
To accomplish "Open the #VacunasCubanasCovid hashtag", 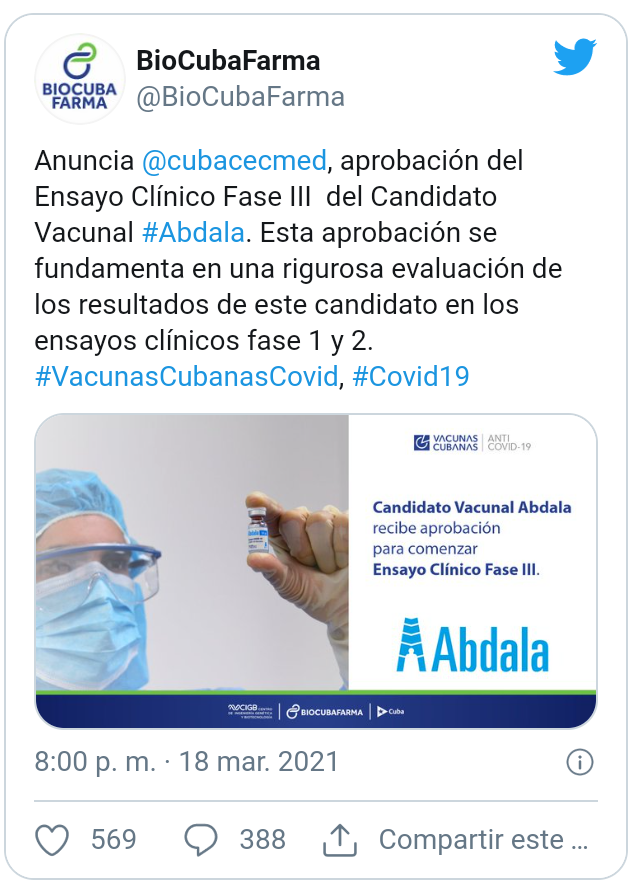I will (187, 377).
